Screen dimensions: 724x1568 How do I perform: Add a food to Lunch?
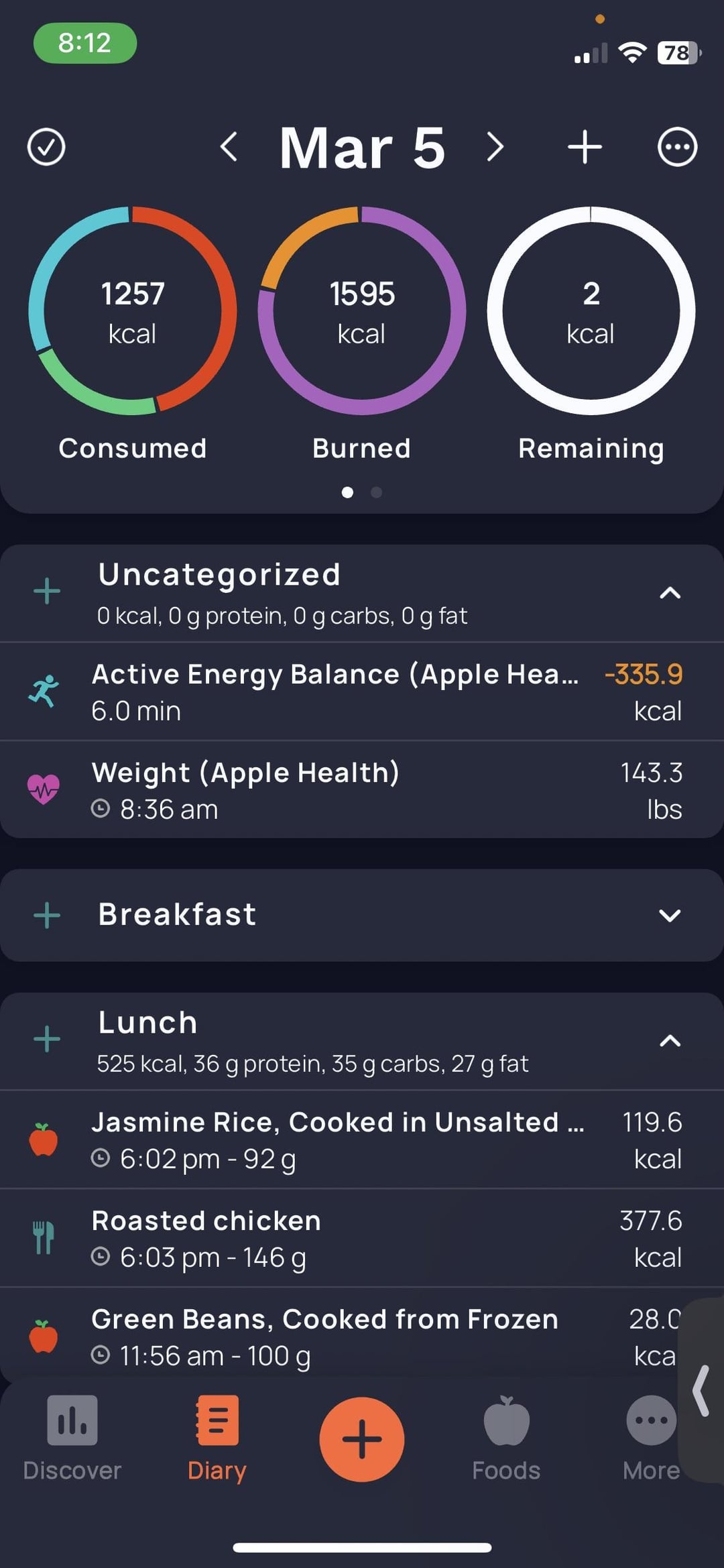(x=47, y=1040)
